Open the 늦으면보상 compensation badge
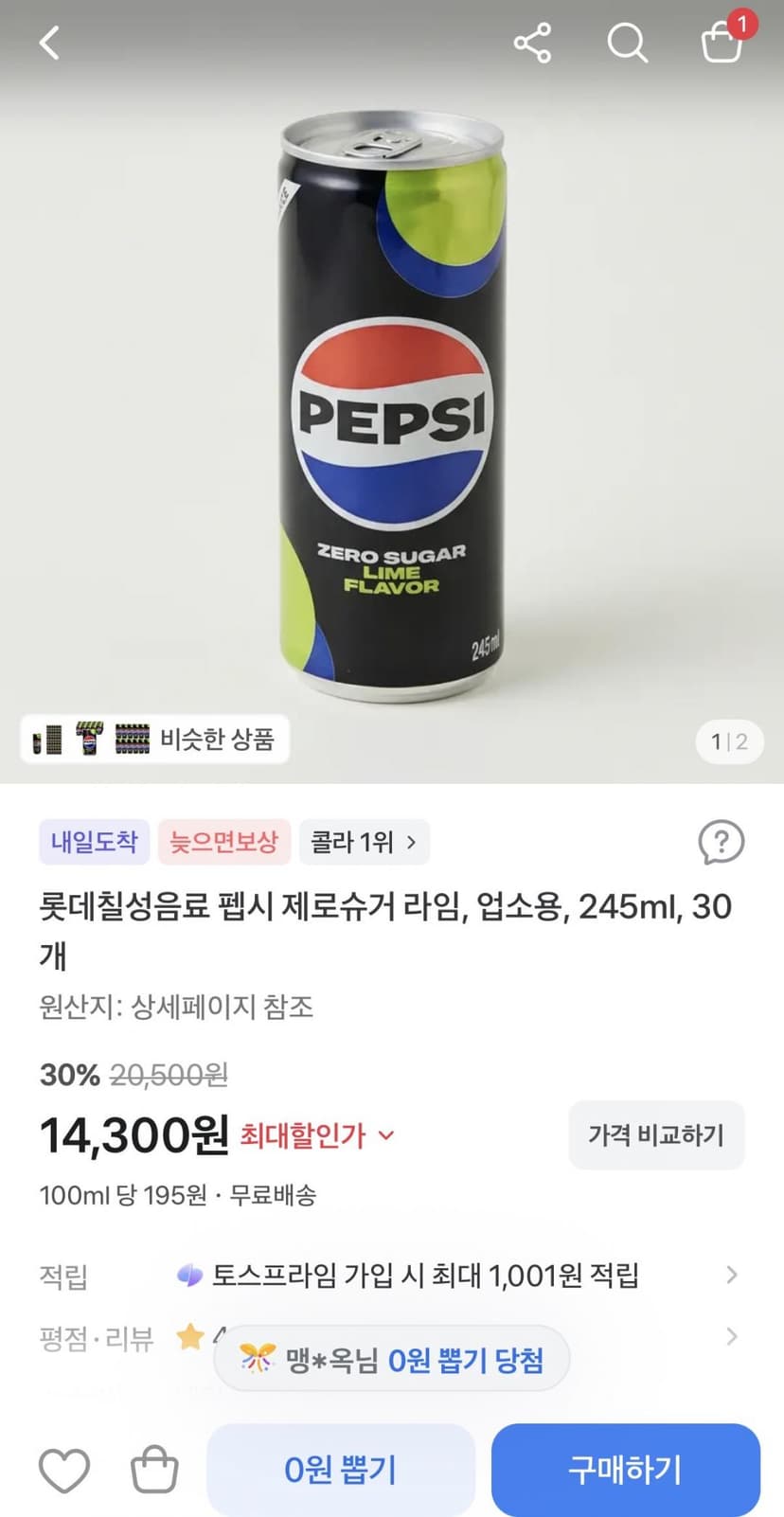 point(224,842)
